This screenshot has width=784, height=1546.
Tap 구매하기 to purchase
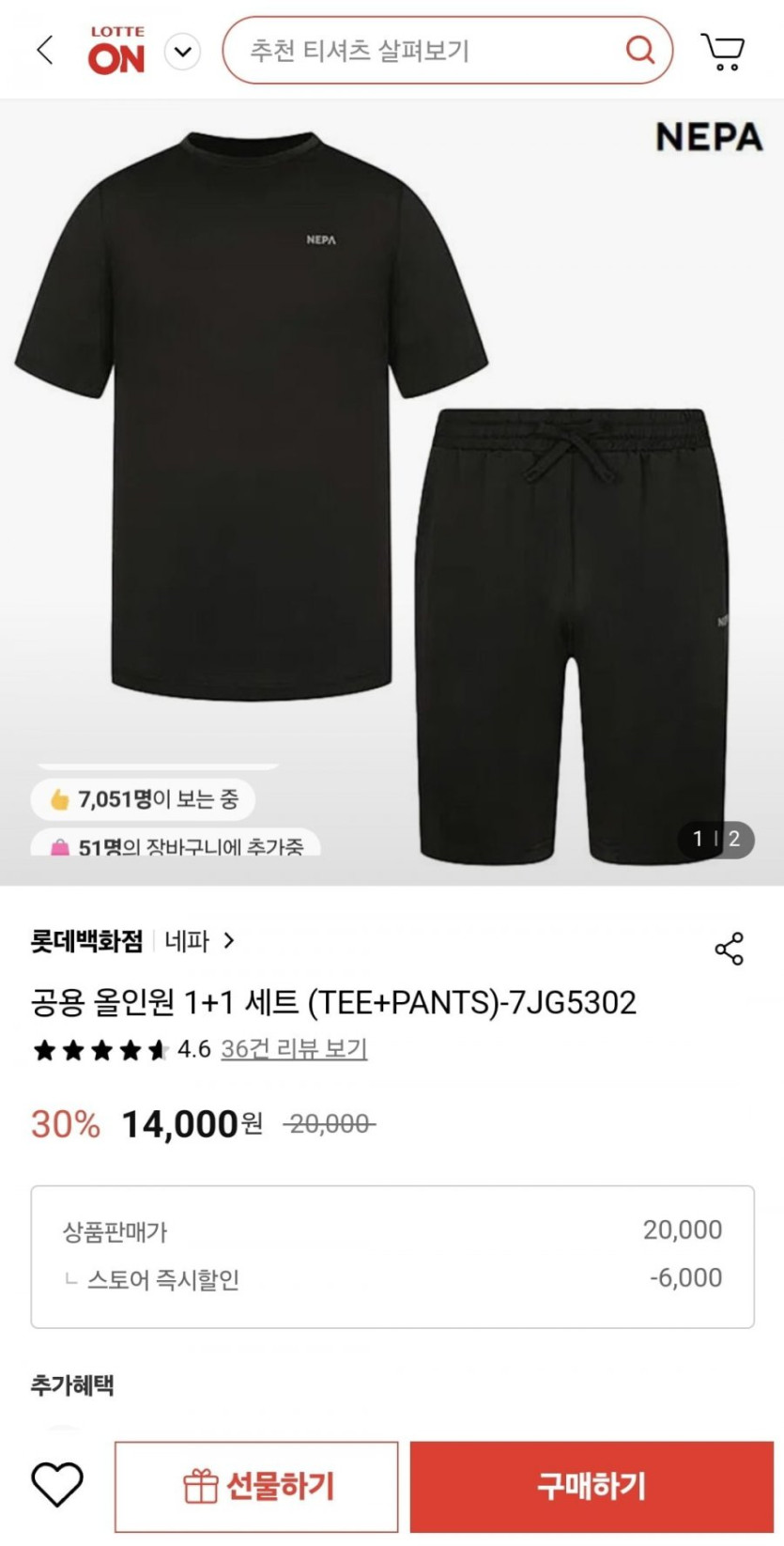(592, 1487)
